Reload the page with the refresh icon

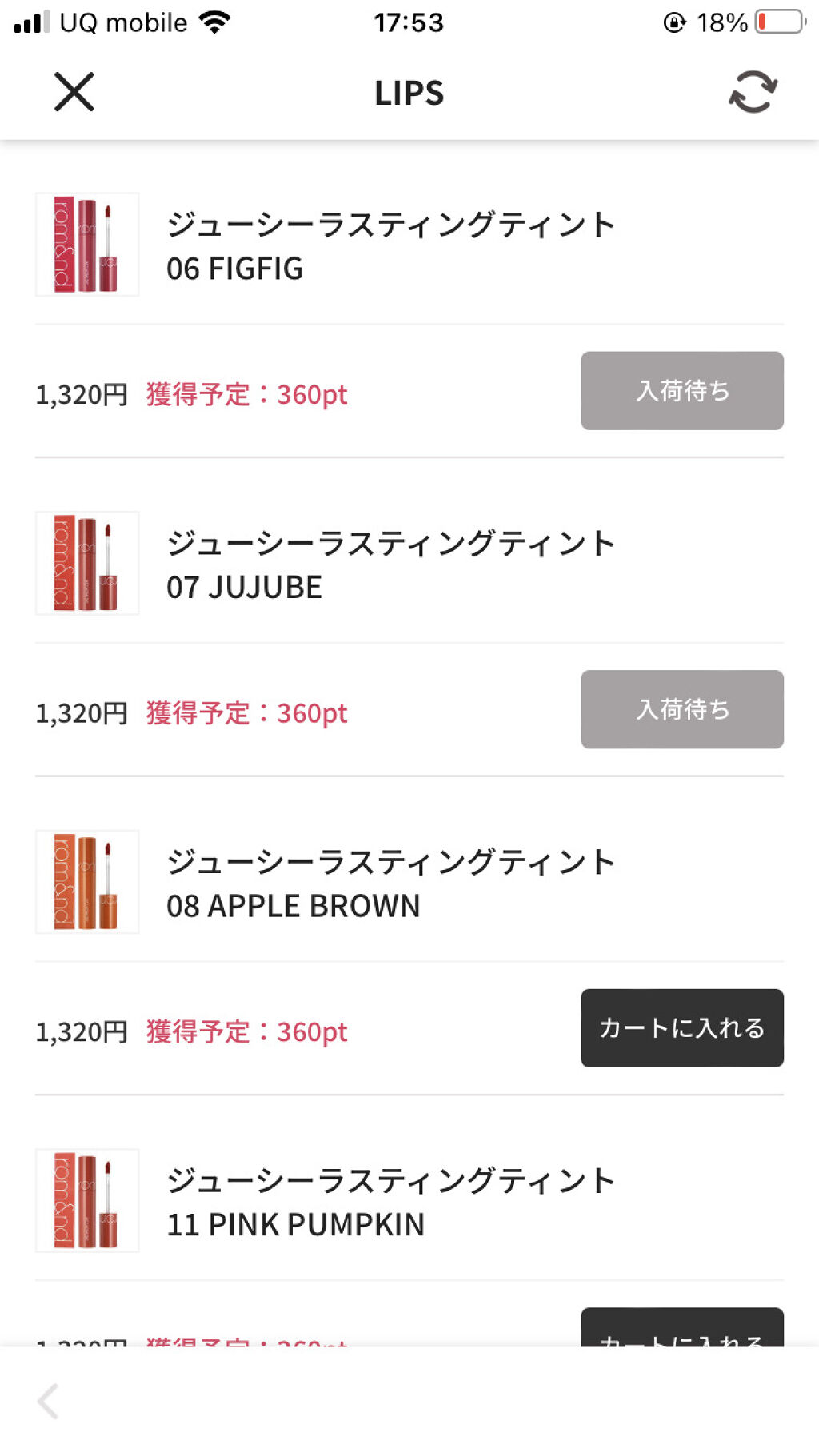coord(753,92)
